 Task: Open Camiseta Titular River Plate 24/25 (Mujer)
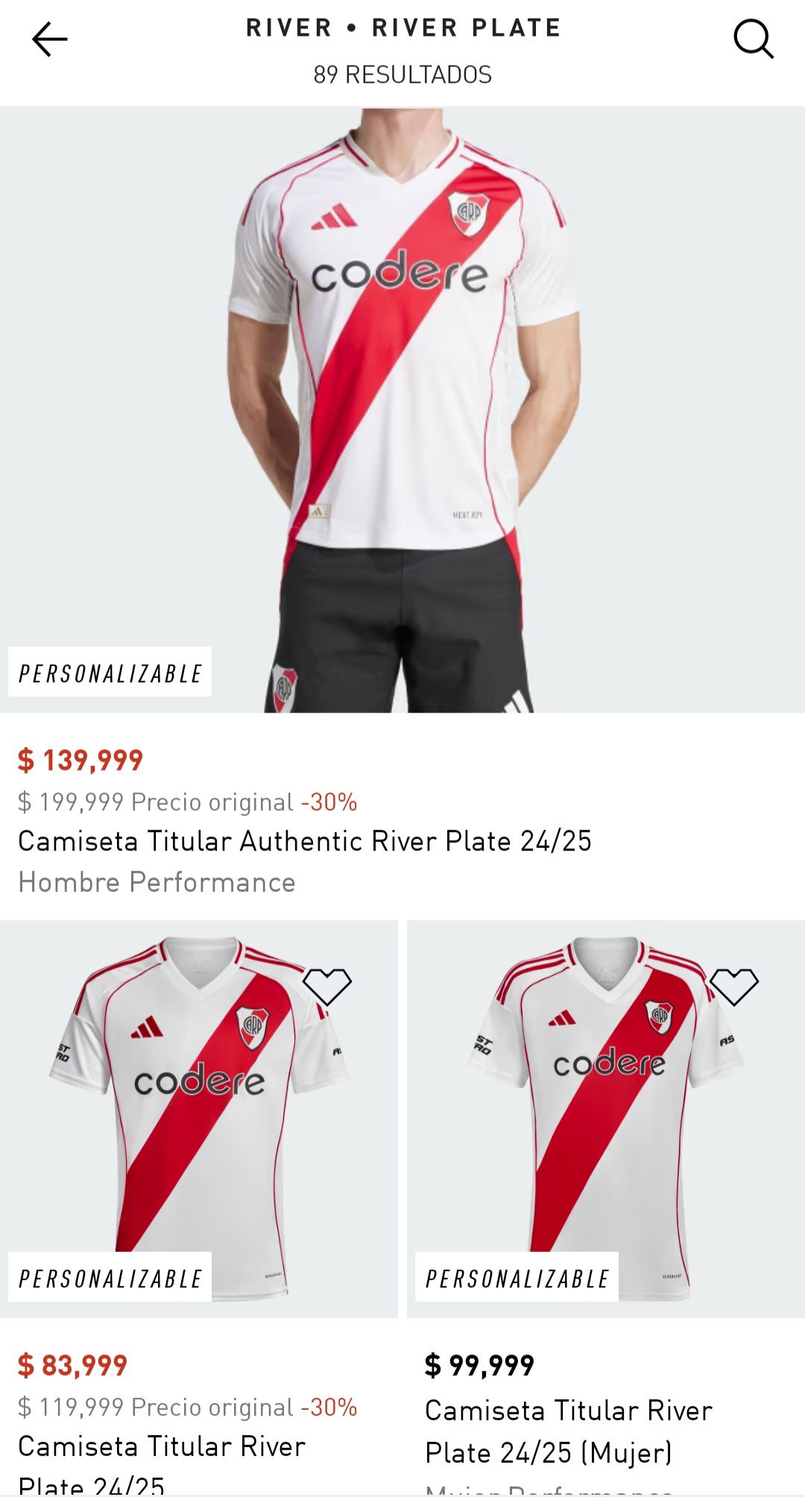569,1432
